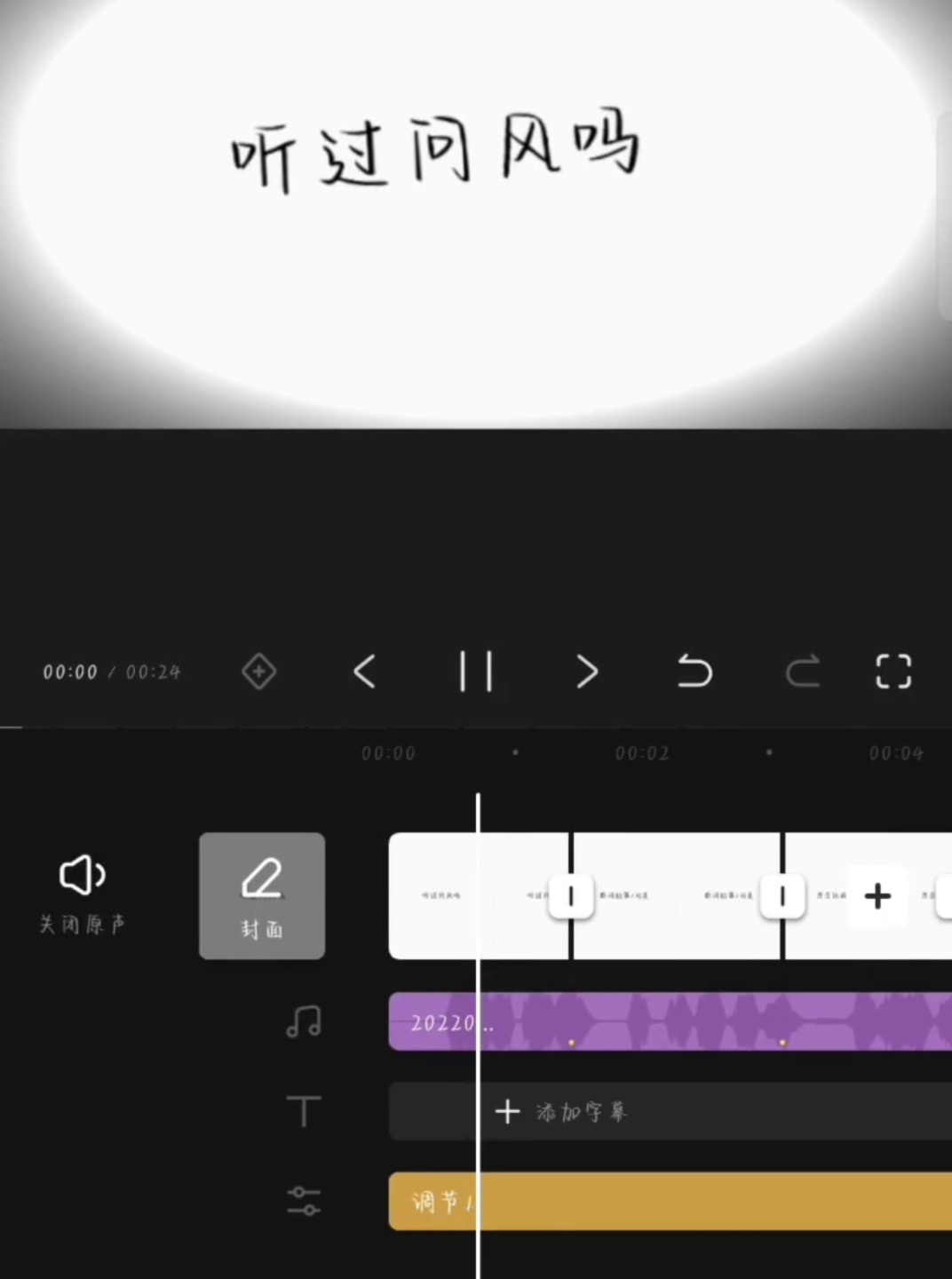Pause the video playback

tap(476, 671)
